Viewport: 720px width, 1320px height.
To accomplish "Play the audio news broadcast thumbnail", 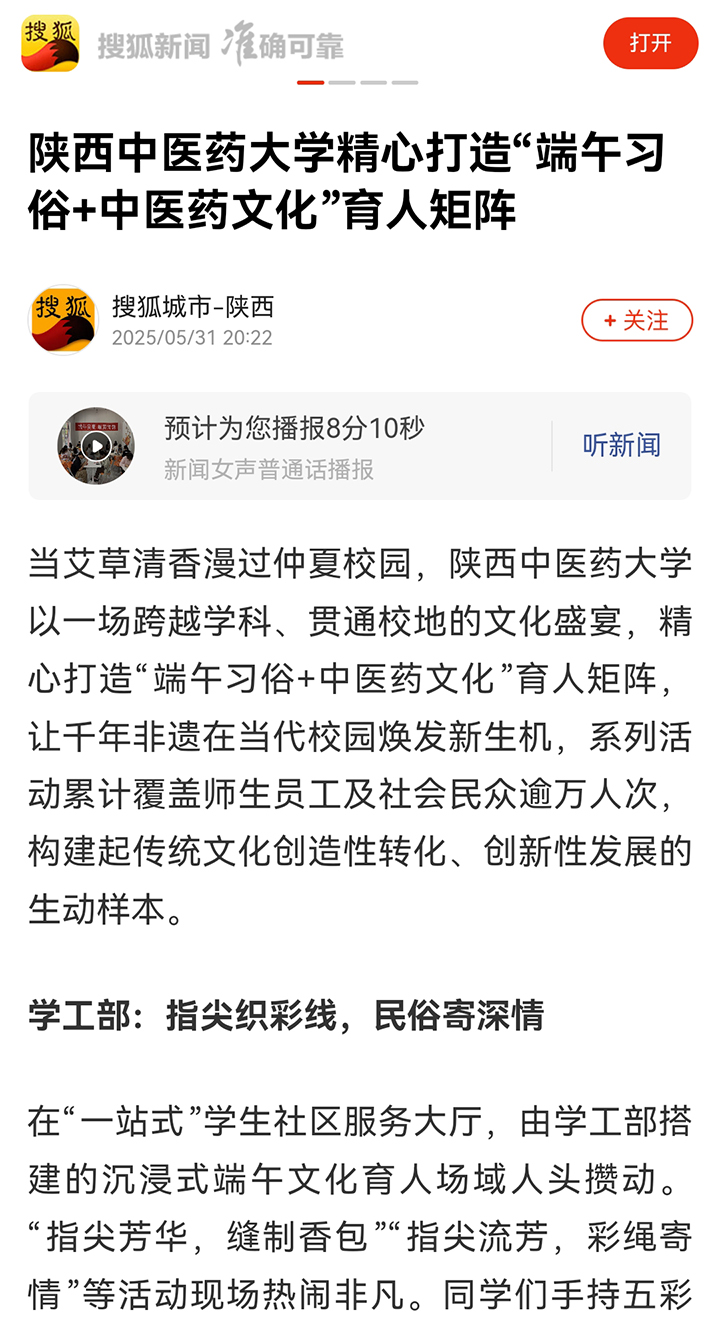I will (96, 446).
